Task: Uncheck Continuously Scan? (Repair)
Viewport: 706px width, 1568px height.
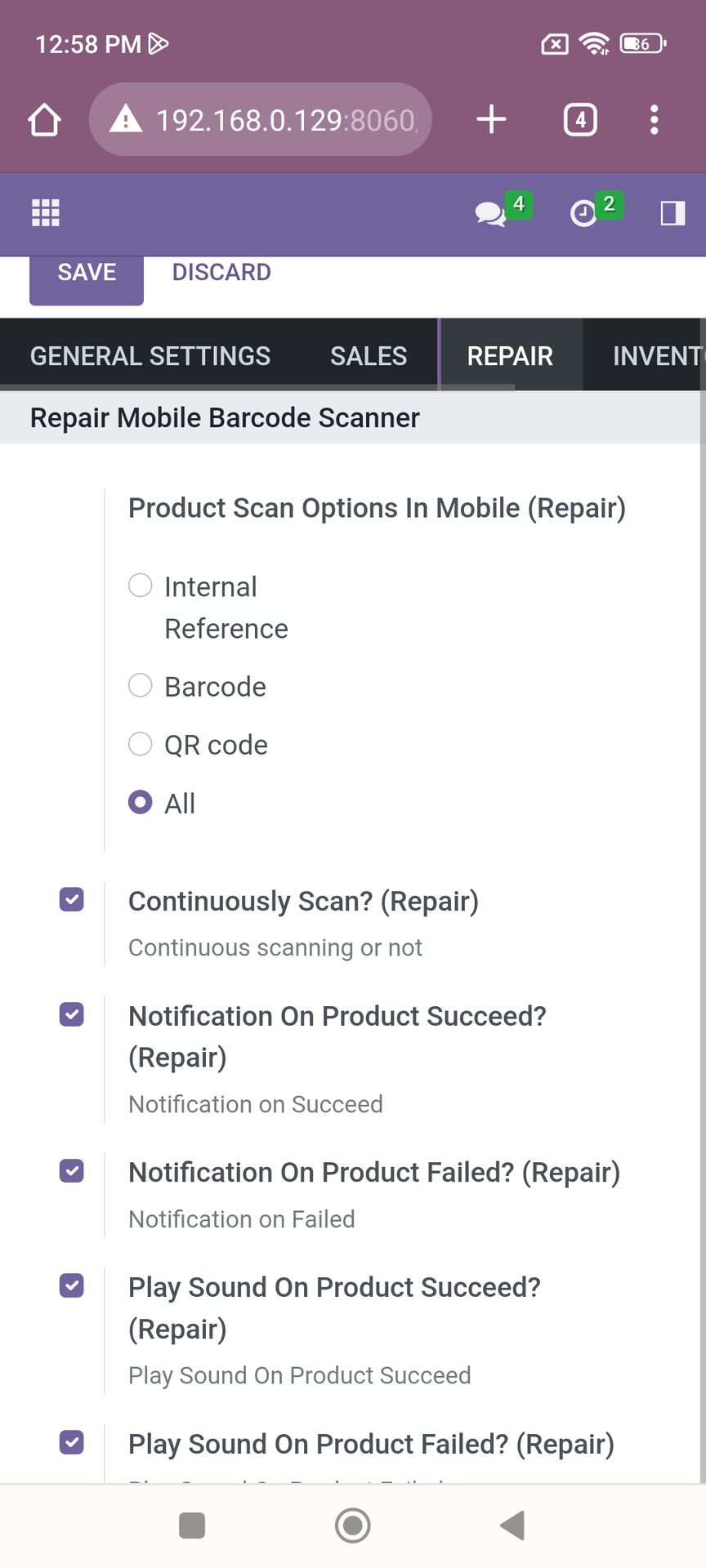Action: 72,900
